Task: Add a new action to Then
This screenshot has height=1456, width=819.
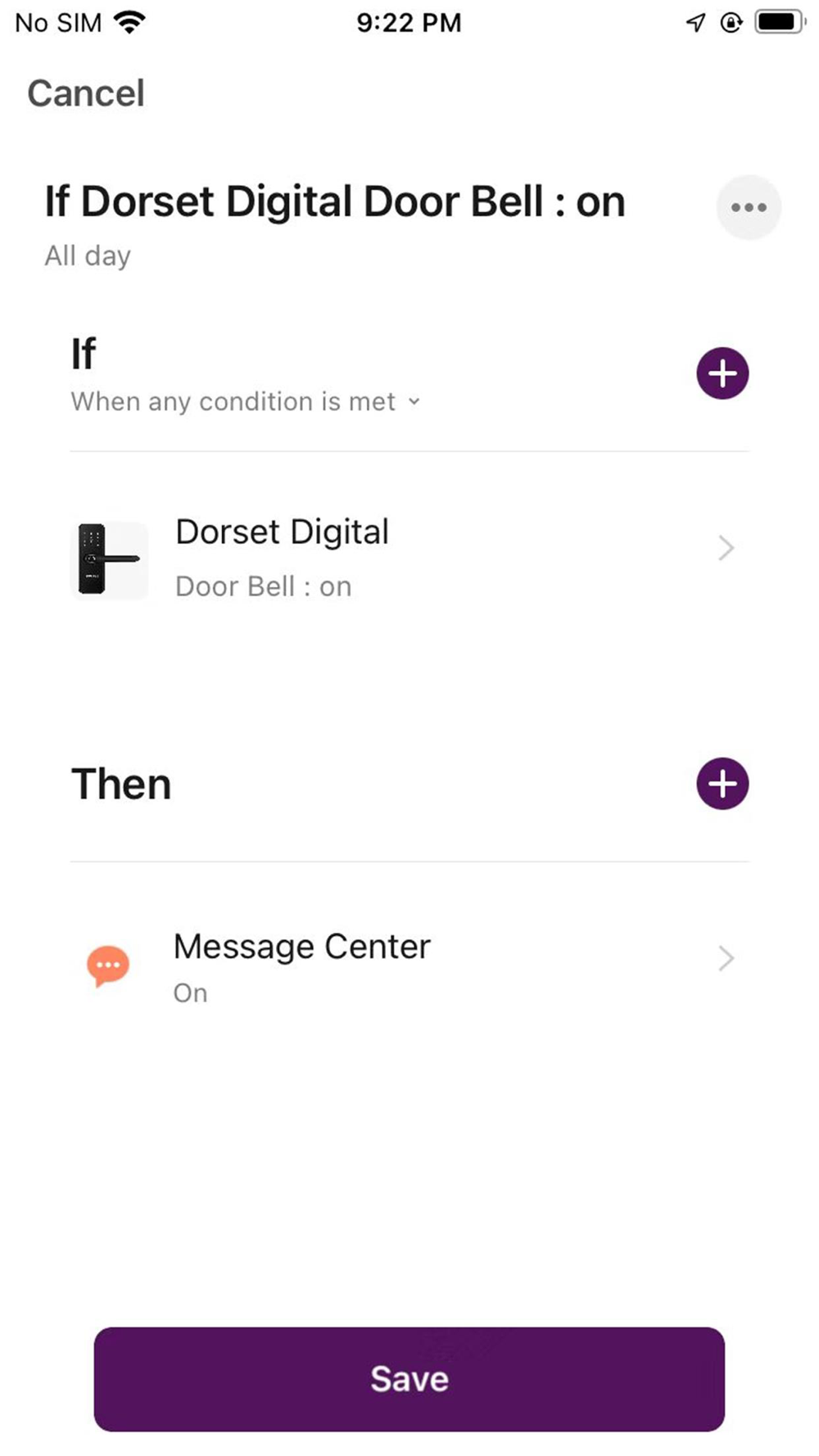Action: click(722, 784)
